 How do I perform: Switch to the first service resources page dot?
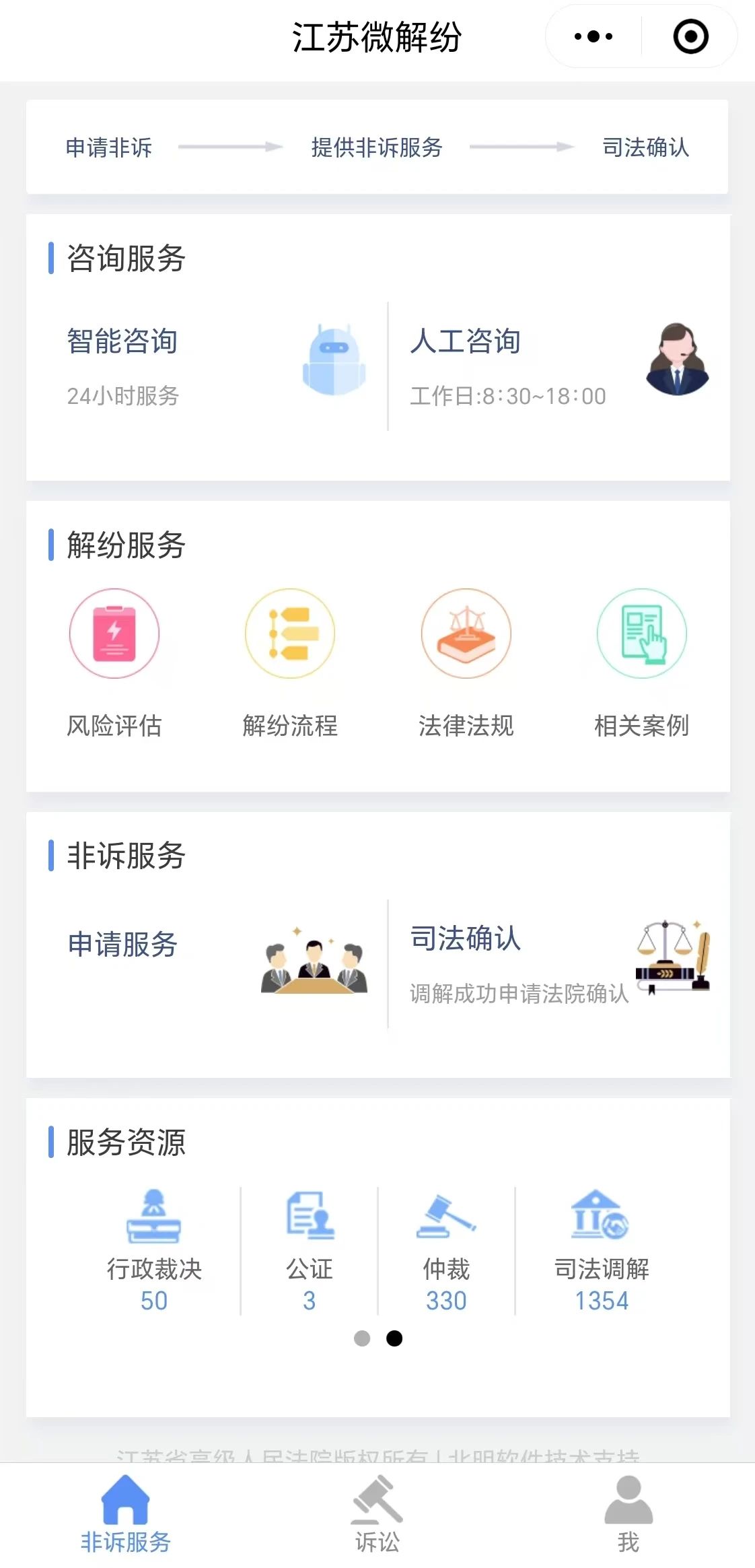tap(362, 1338)
